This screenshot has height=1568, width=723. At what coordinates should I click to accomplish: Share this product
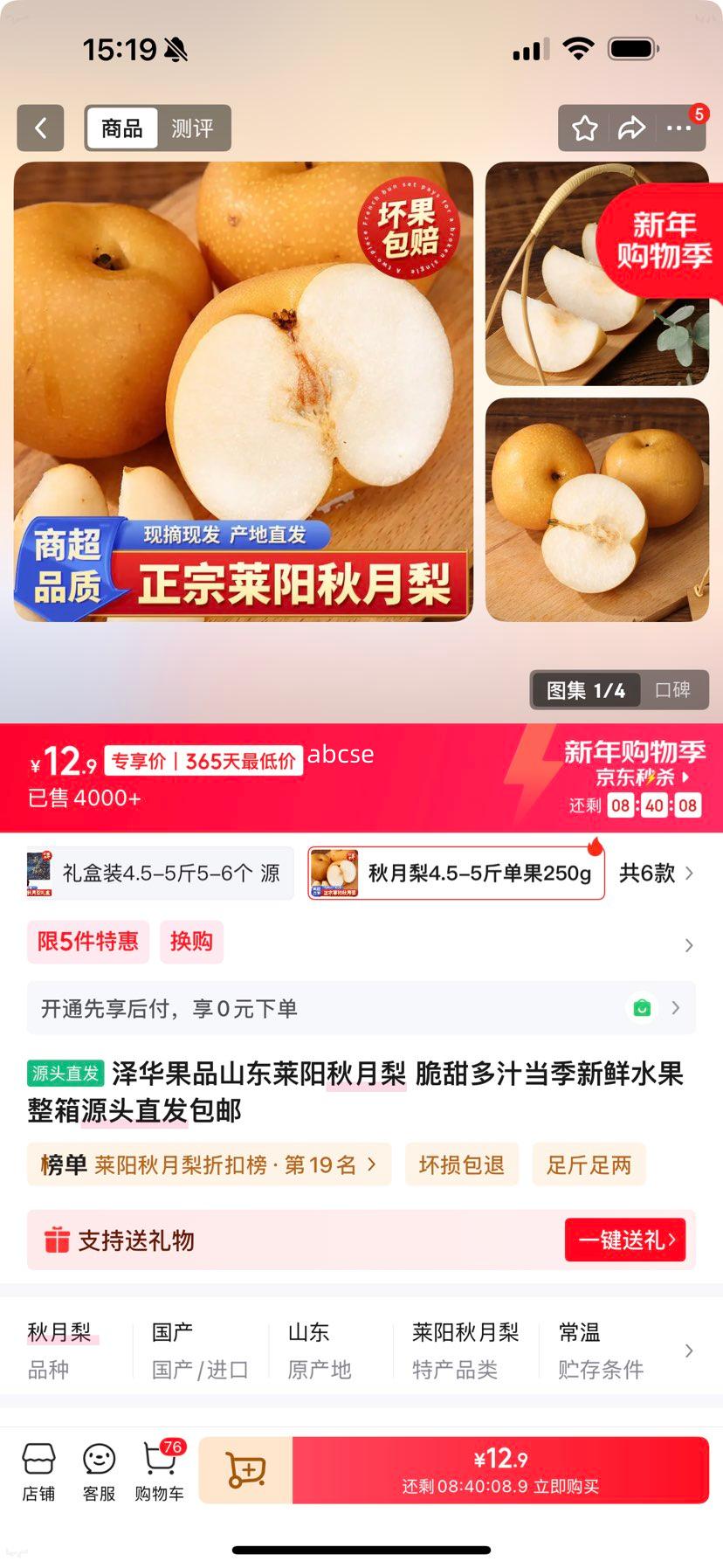630,128
